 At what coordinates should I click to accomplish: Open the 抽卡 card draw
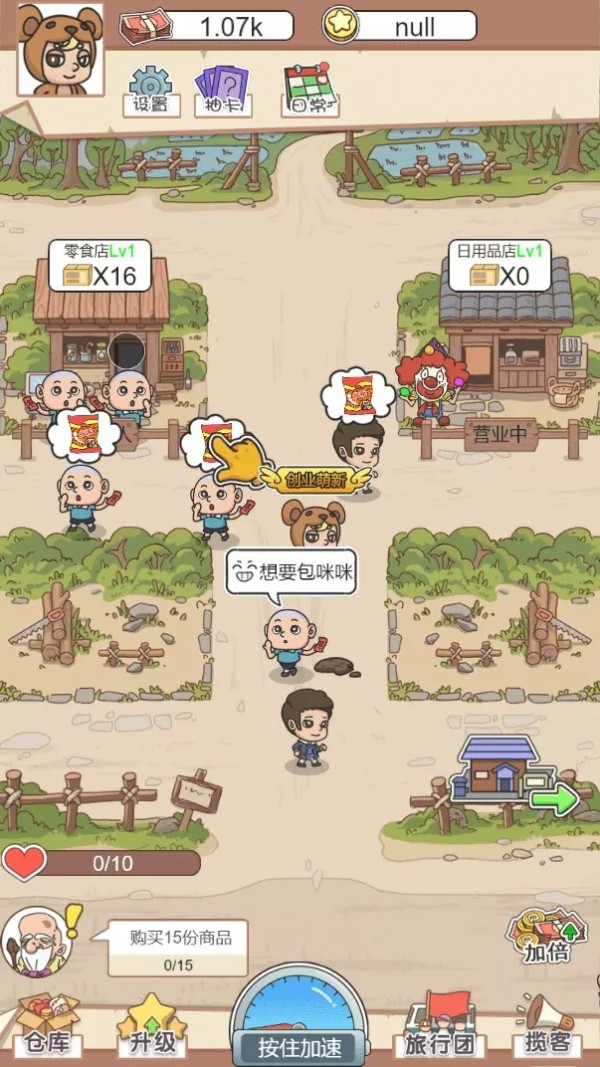222,90
